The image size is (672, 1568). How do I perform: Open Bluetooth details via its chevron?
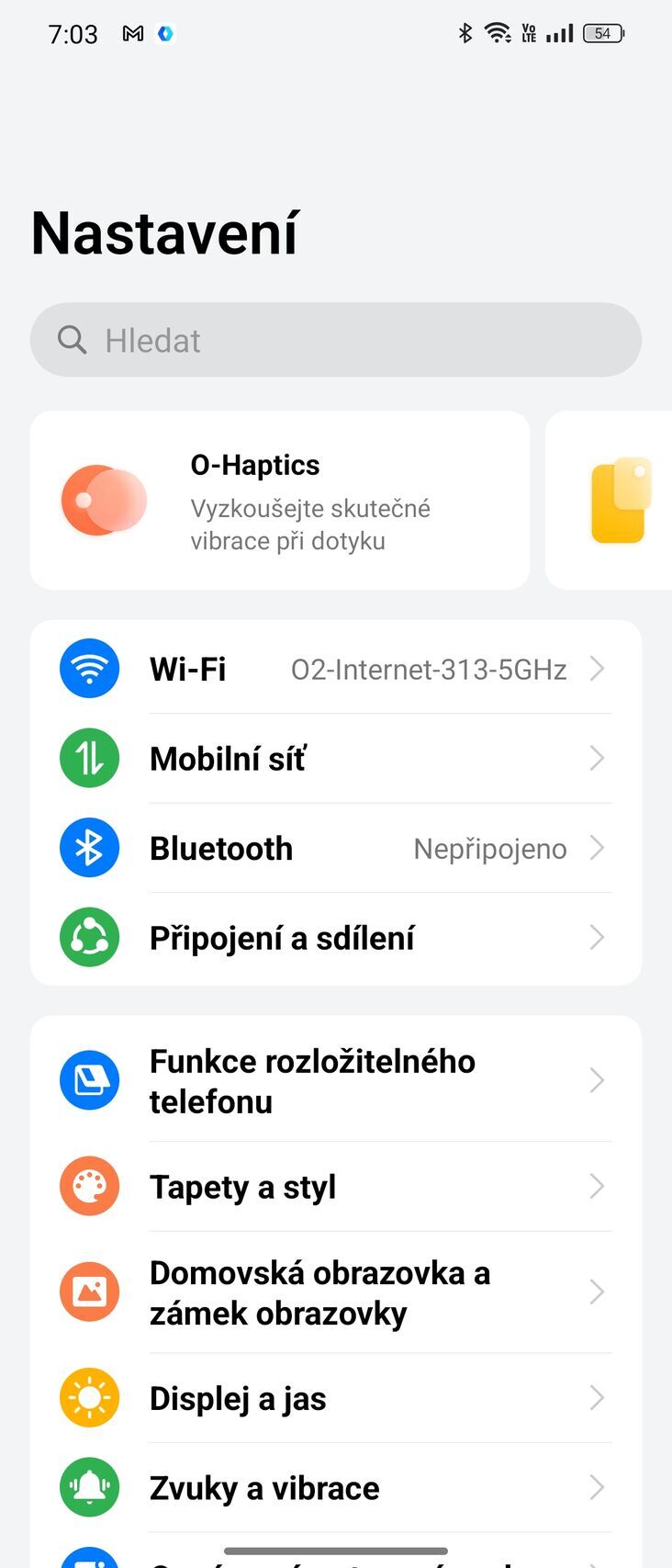(x=598, y=848)
